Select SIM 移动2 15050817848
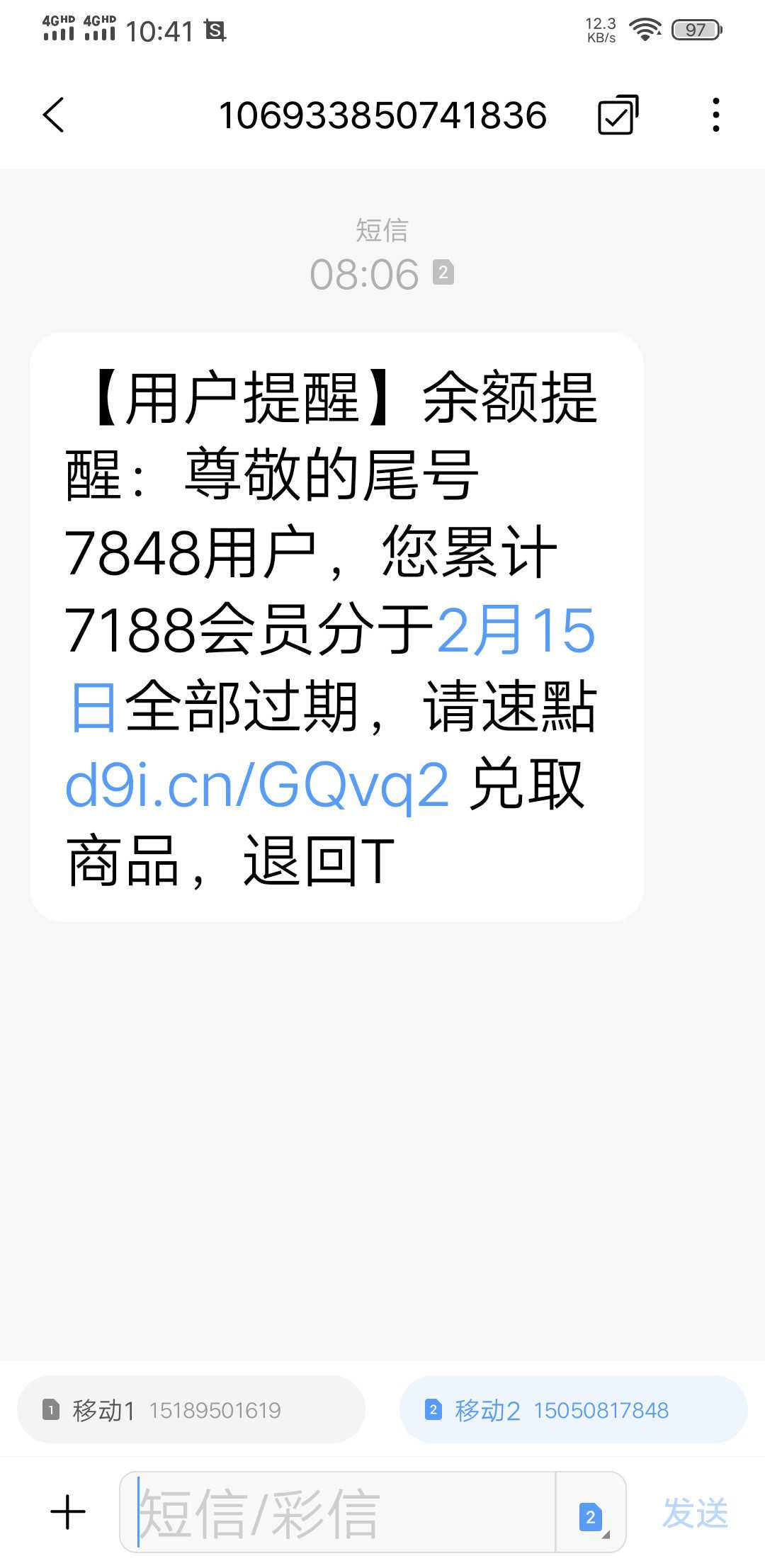 574,1410
